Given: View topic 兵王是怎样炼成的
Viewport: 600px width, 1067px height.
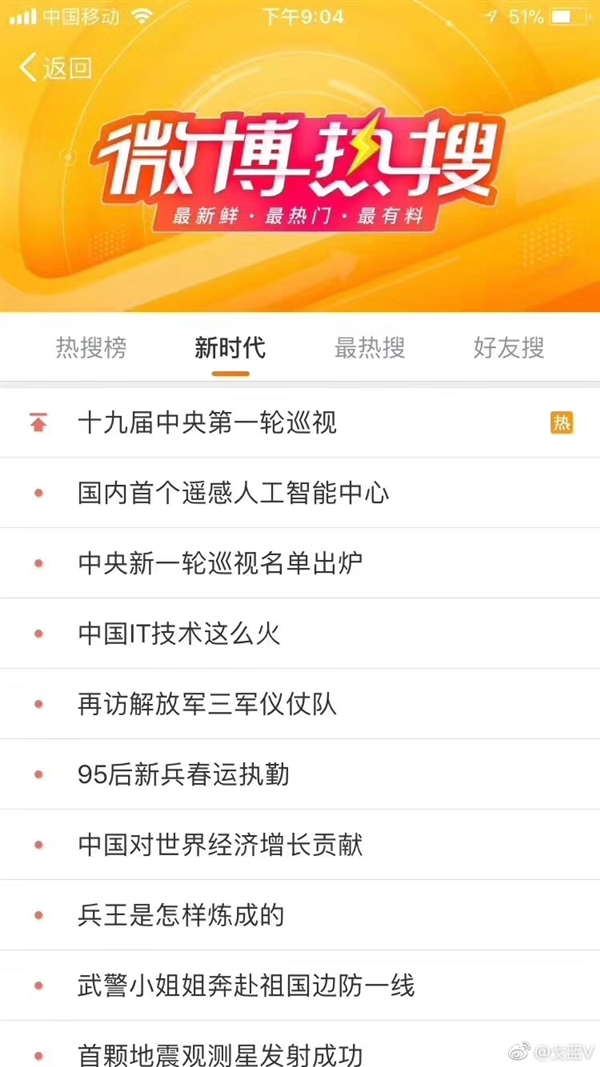Looking at the screenshot, I should point(181,915).
